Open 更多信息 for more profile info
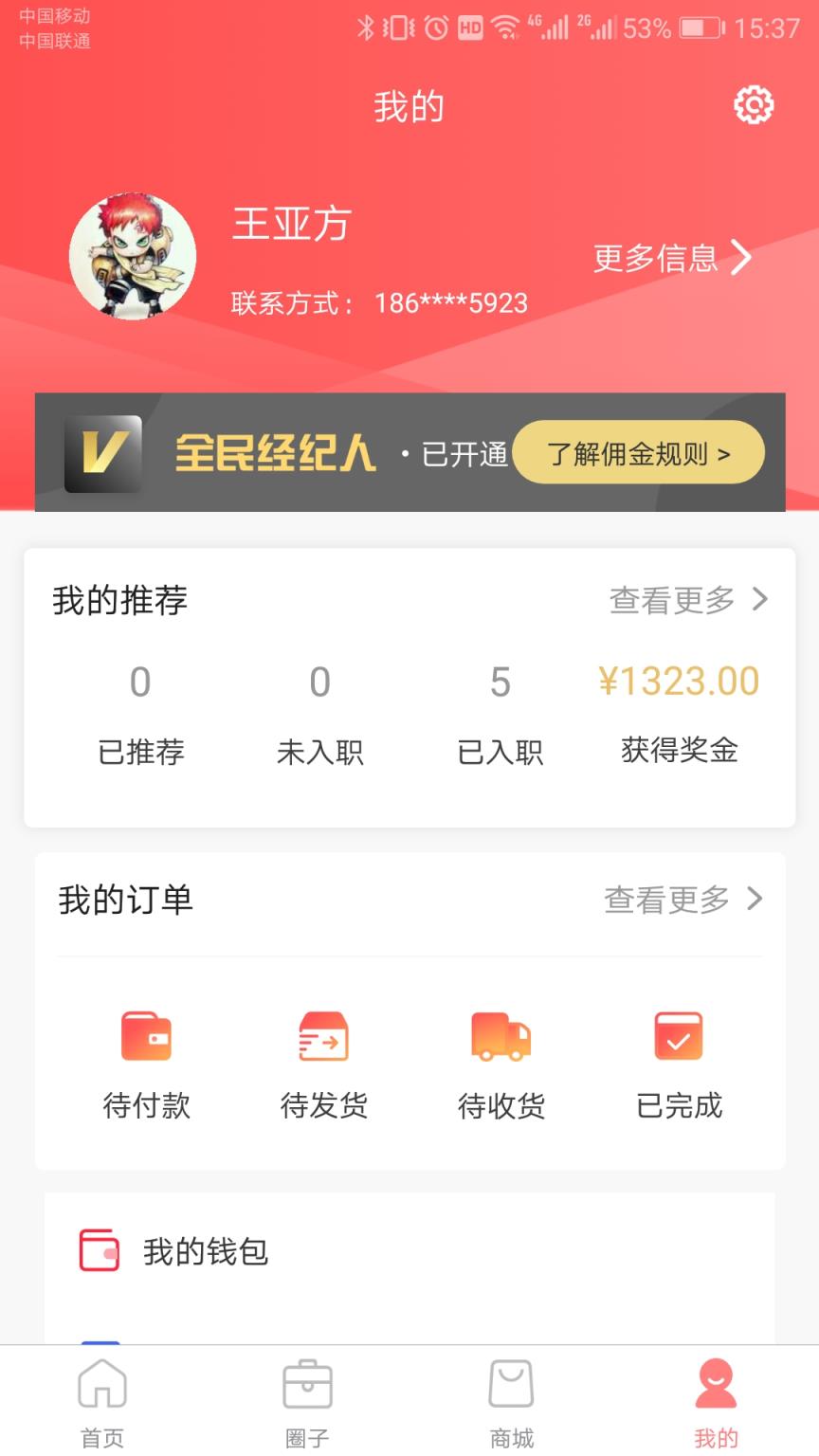The image size is (819, 1456). 656,258
